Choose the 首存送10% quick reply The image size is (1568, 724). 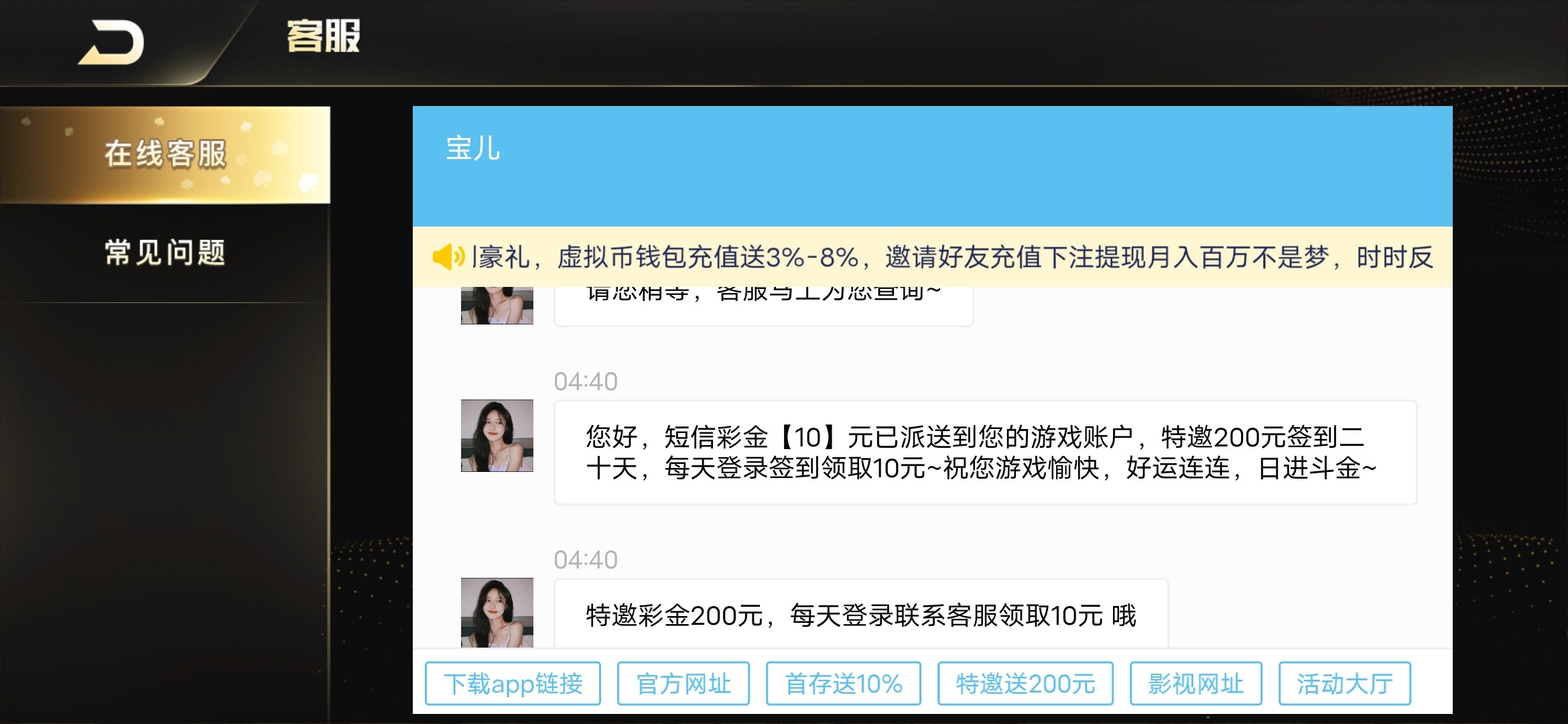coord(843,684)
